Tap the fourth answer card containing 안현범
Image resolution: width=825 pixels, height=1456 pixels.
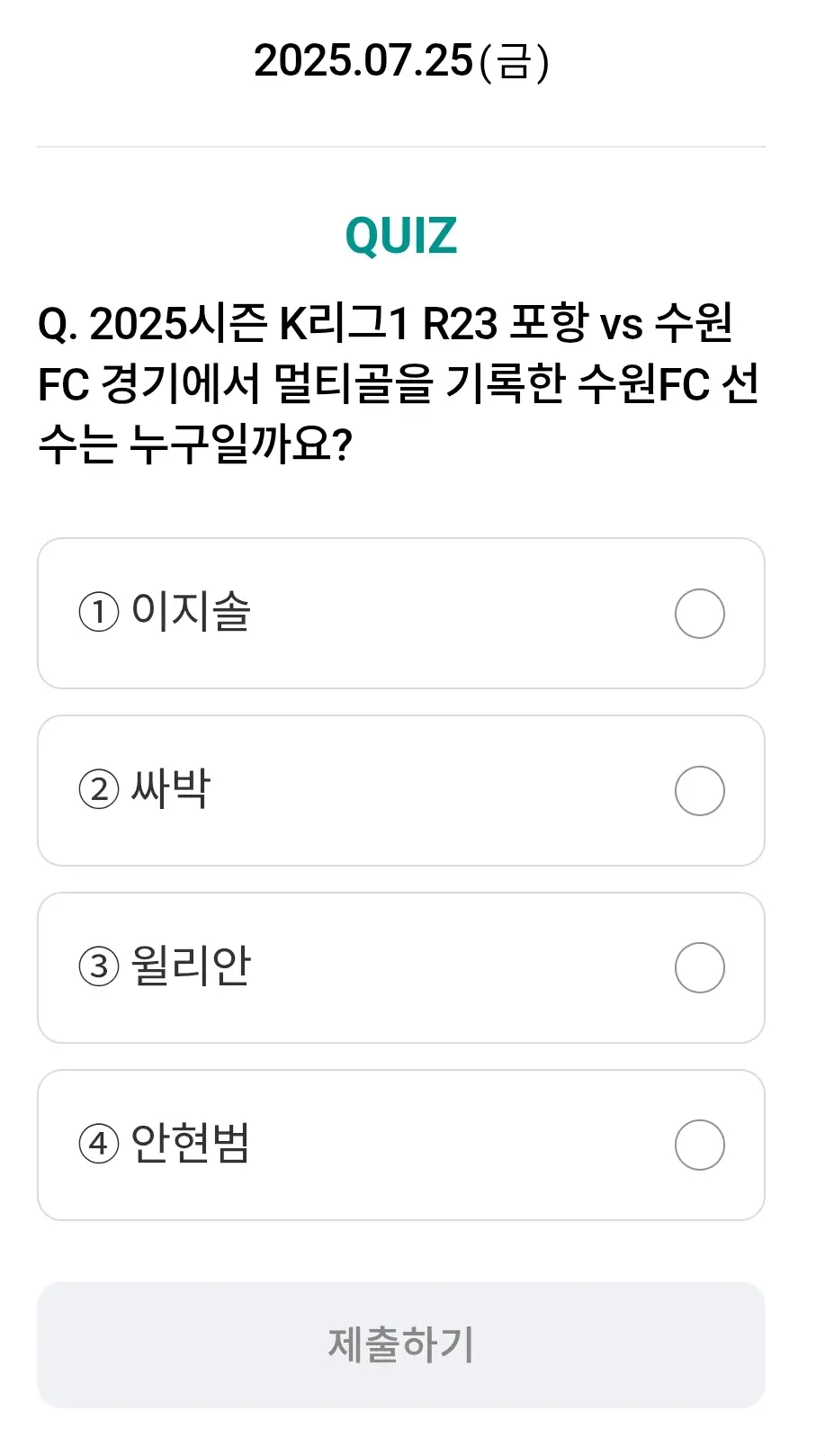click(x=400, y=1145)
